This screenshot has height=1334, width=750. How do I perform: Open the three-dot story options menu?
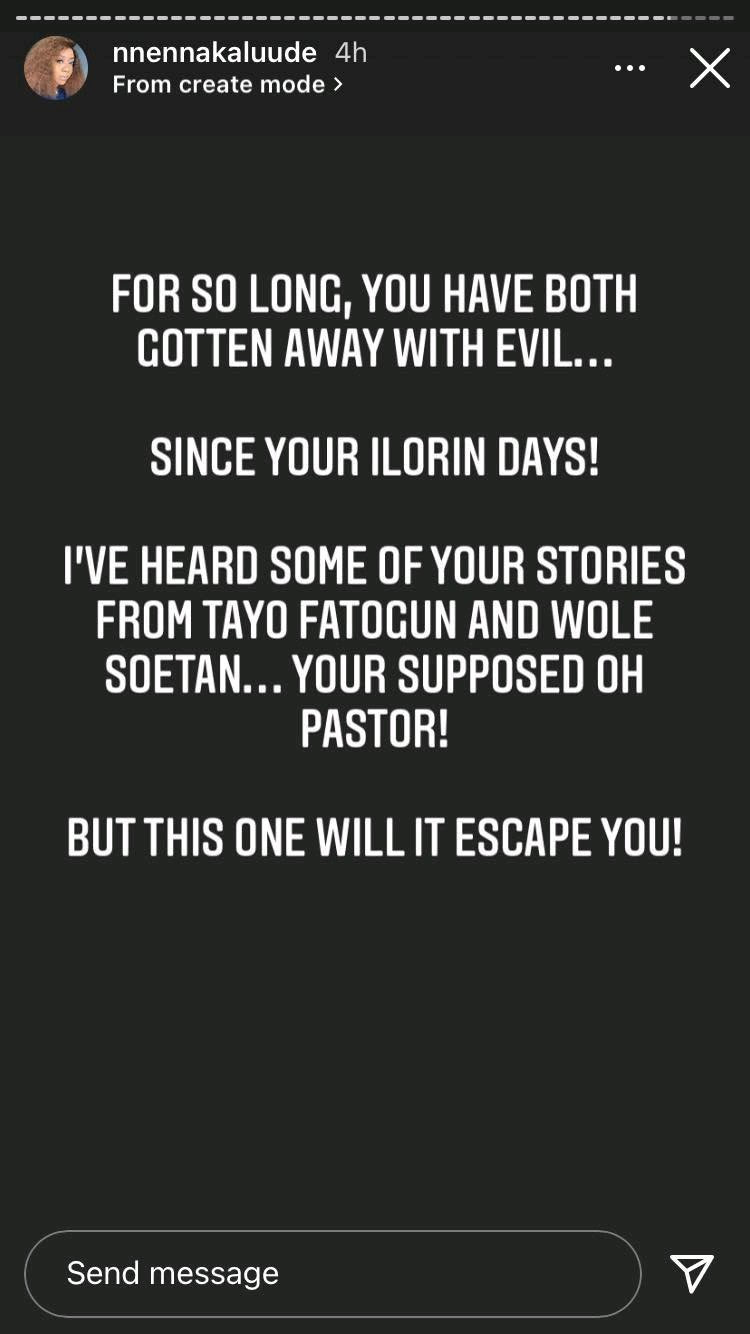(629, 68)
